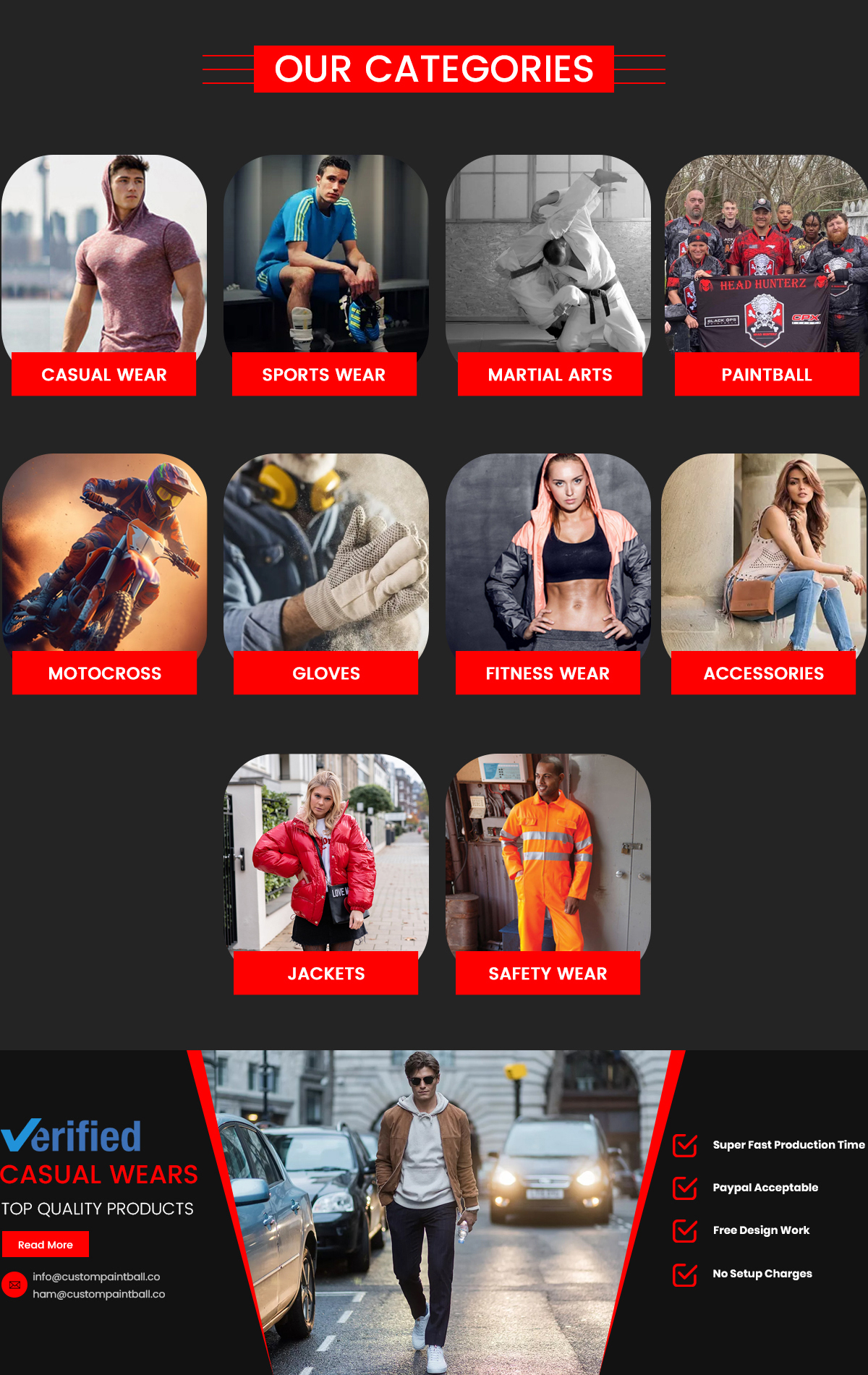Open the Motocross category

(x=104, y=673)
